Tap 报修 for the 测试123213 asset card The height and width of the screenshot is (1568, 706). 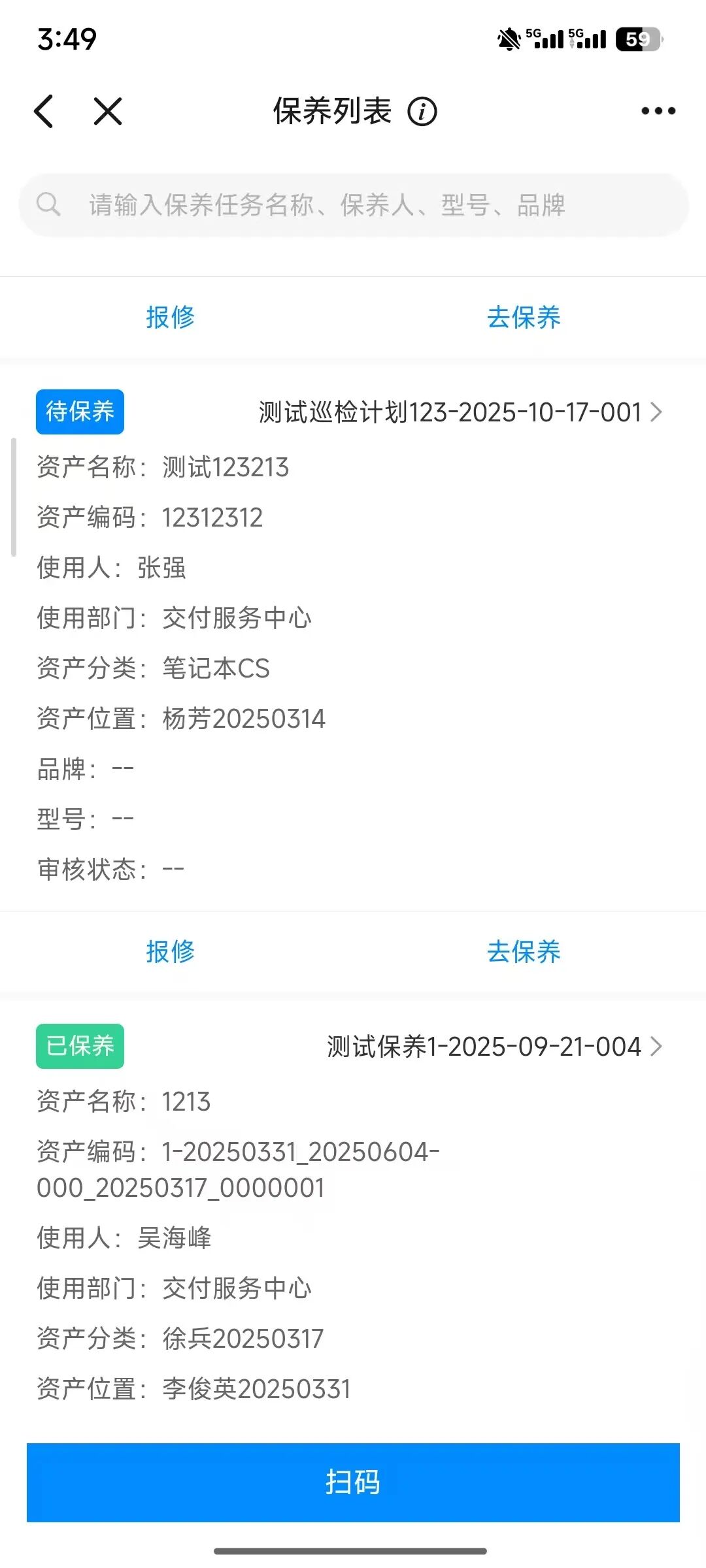171,952
